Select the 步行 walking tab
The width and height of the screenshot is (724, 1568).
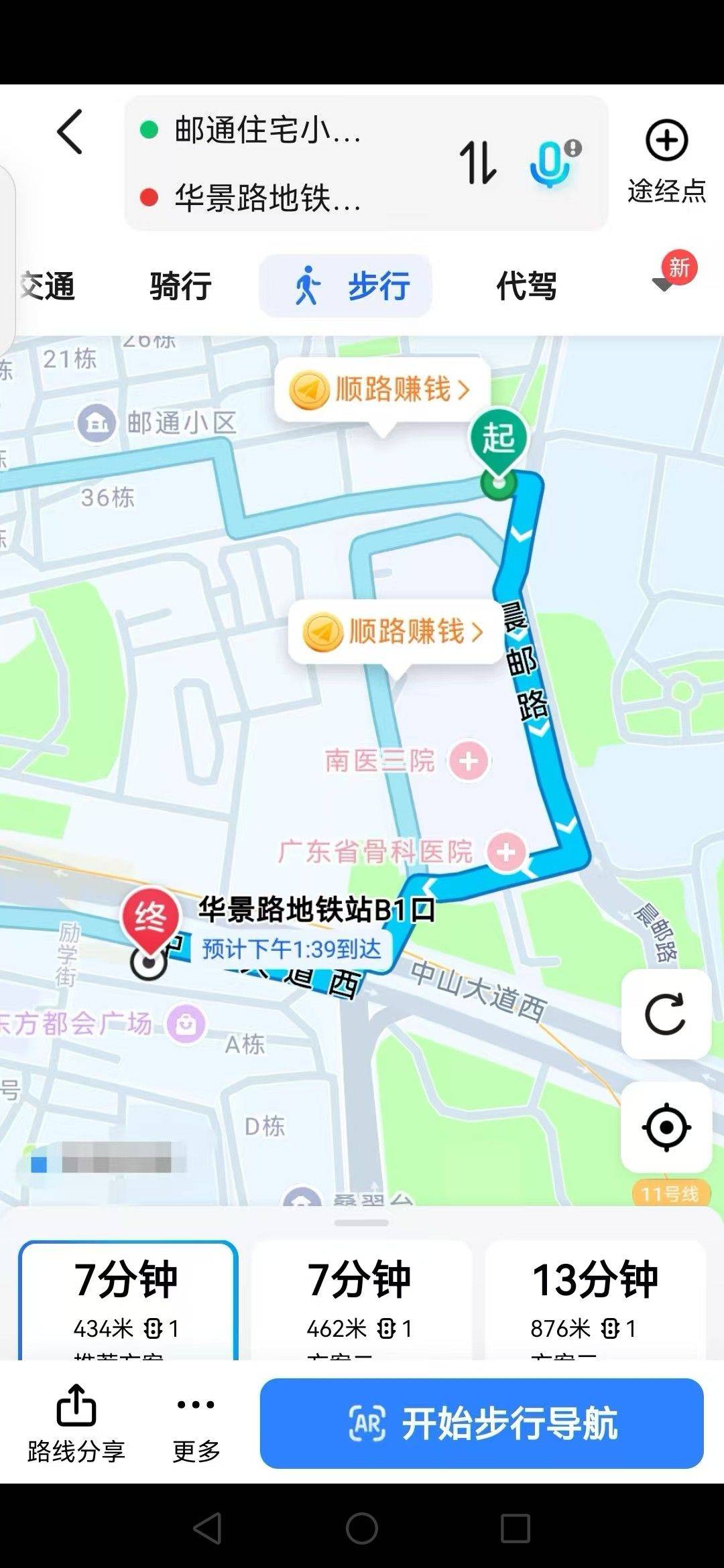coord(346,286)
